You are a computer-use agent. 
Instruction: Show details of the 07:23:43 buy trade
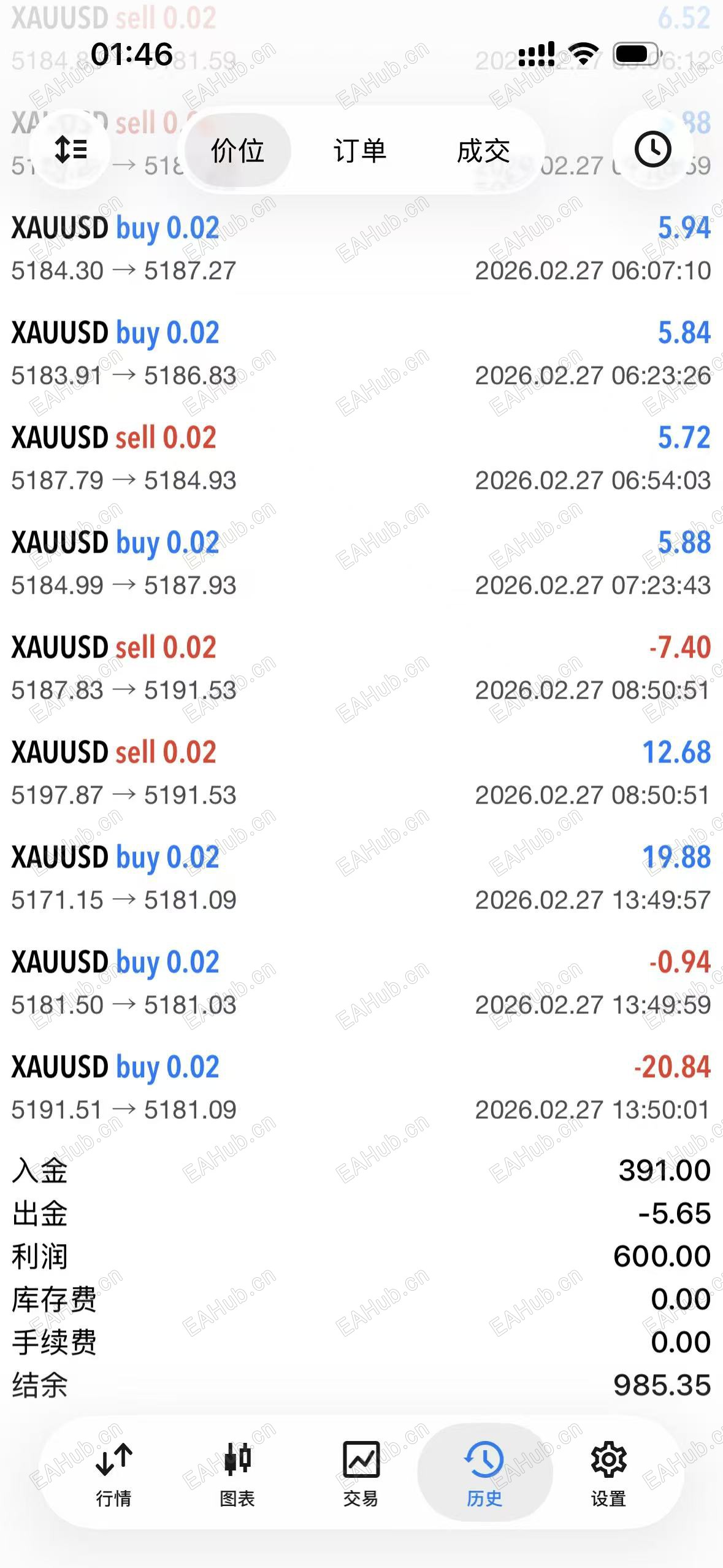coord(361,564)
